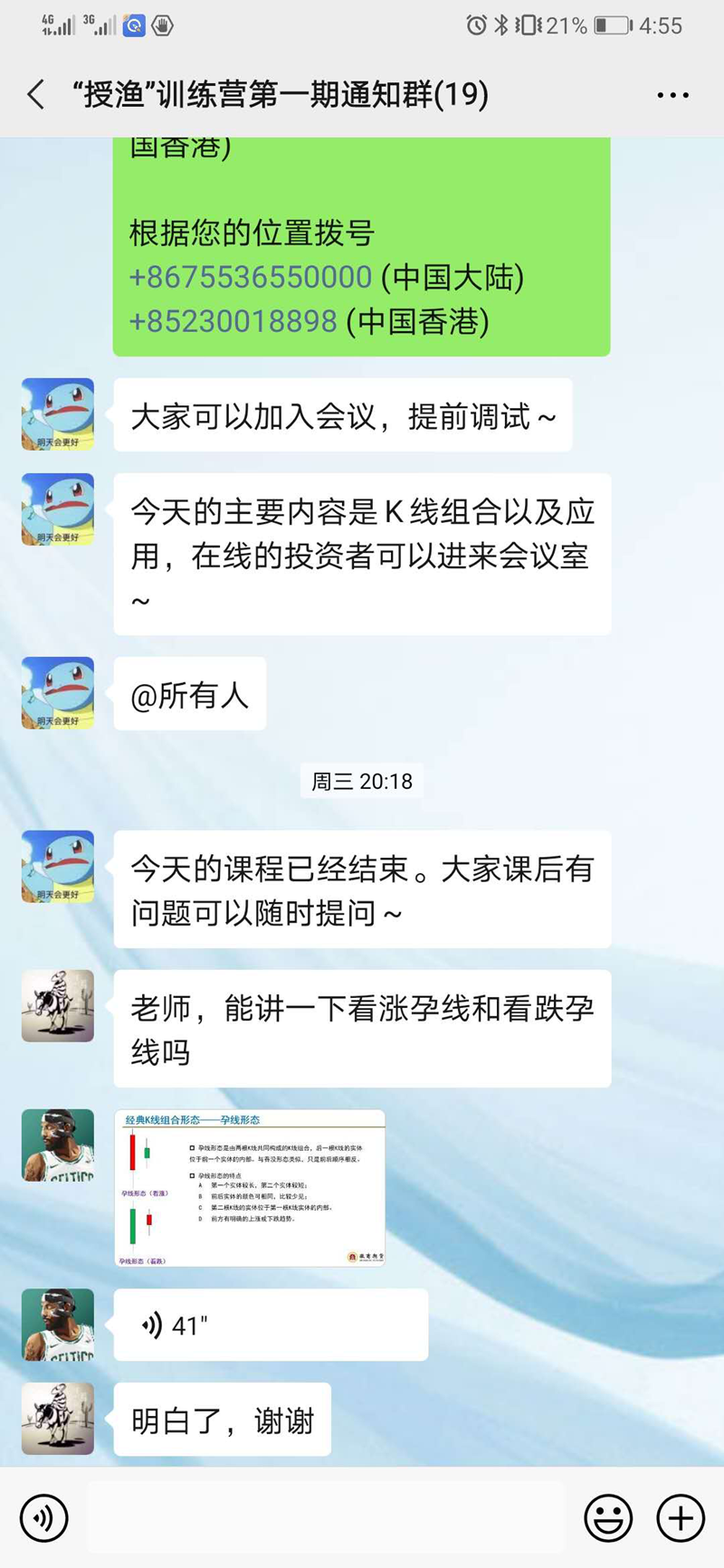Dial the +85230018898 Hong Kong number link
Screen dimensions: 724x1568
coord(233,321)
